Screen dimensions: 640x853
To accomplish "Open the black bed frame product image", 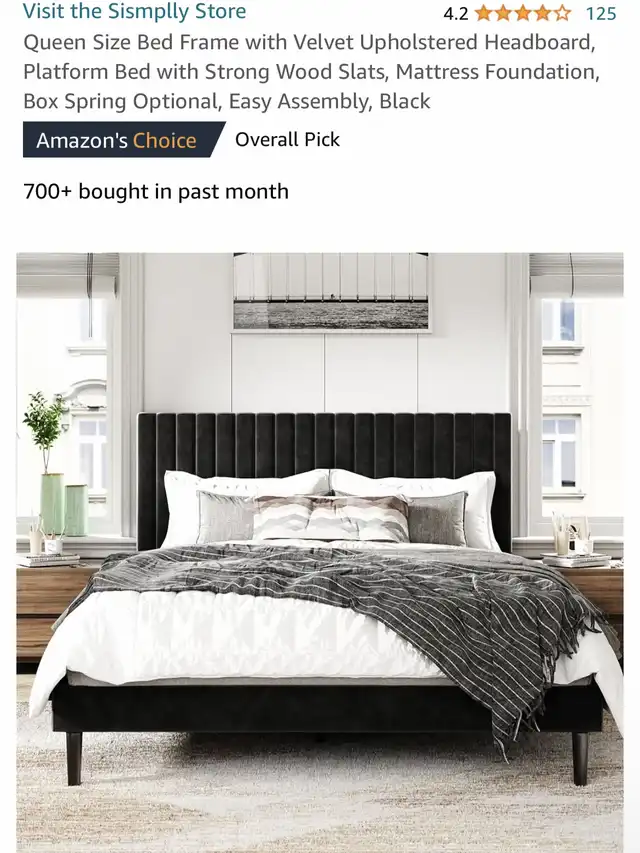I will [320, 550].
